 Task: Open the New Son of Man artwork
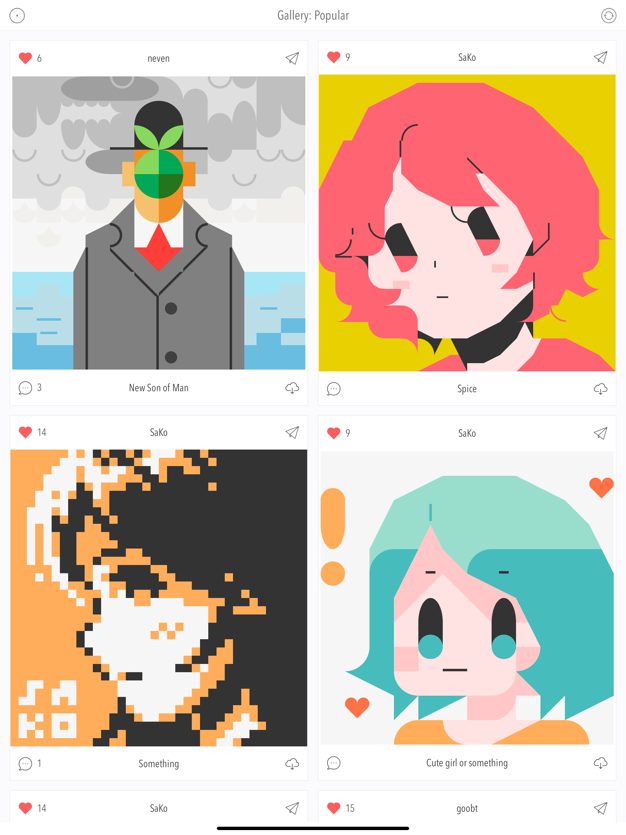(x=159, y=223)
